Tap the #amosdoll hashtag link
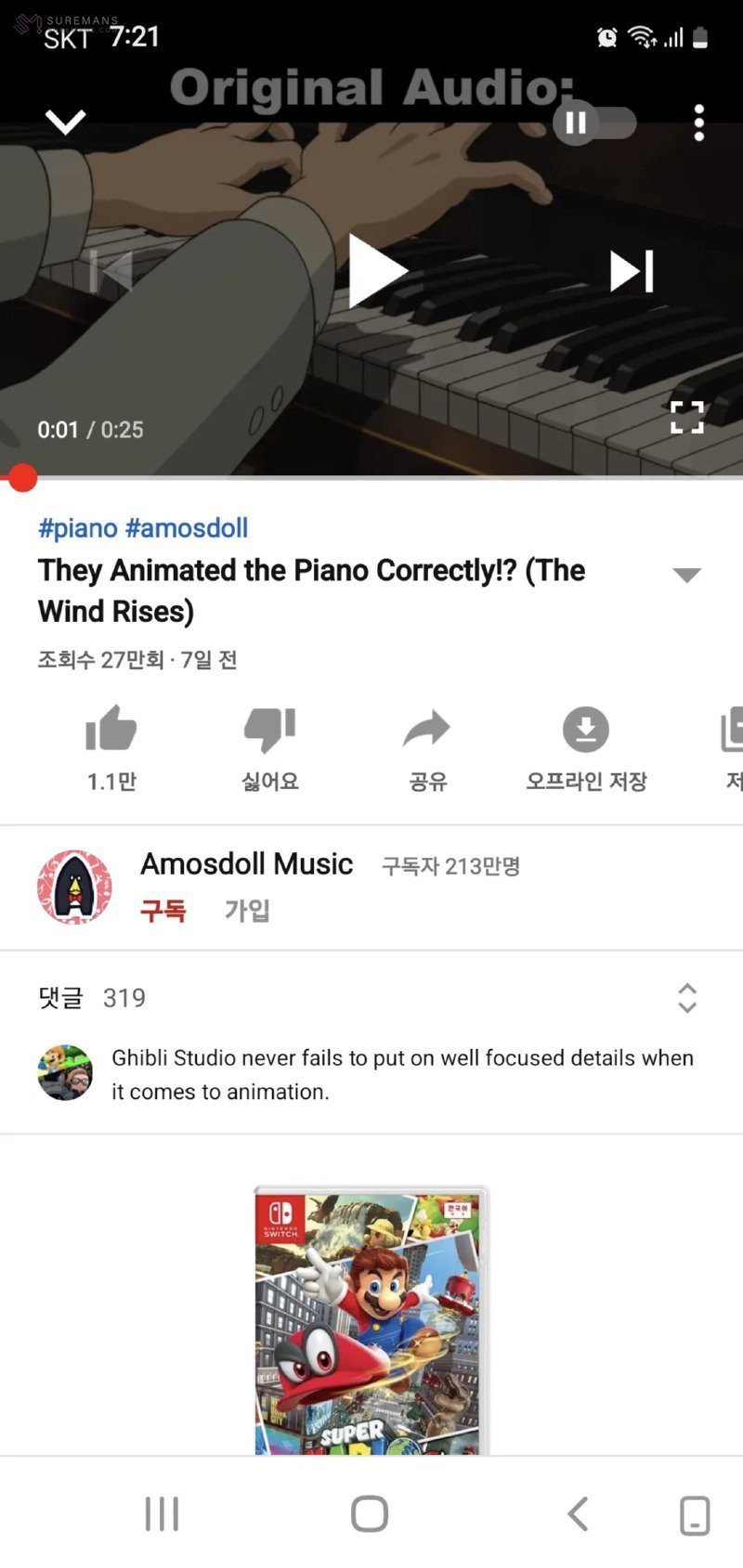743x1568 pixels. coord(187,527)
